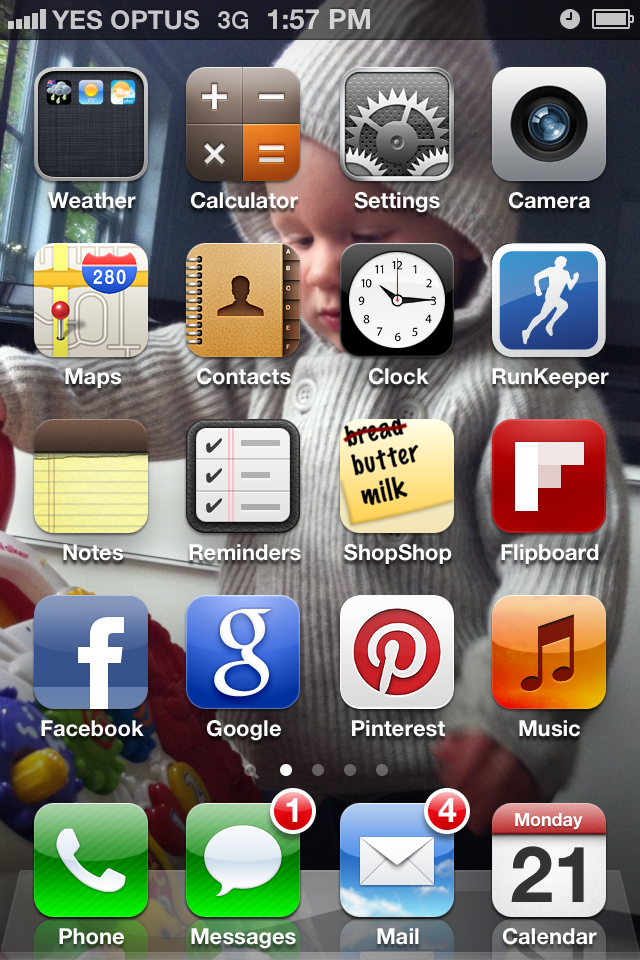Open Messages with one unread badge

coord(243,860)
